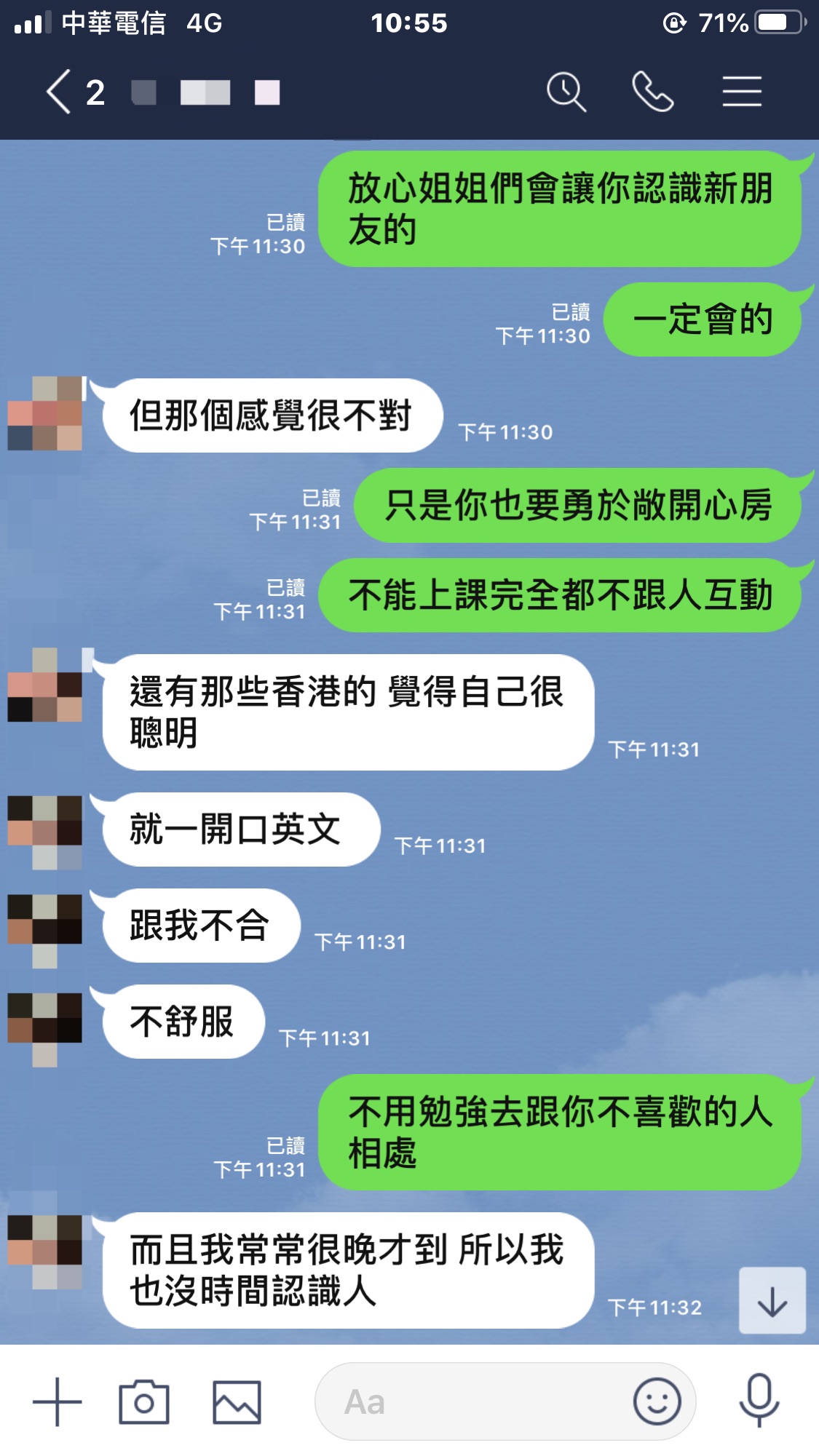Start a voice call
Image resolution: width=819 pixels, height=1456 pixels.
652,92
